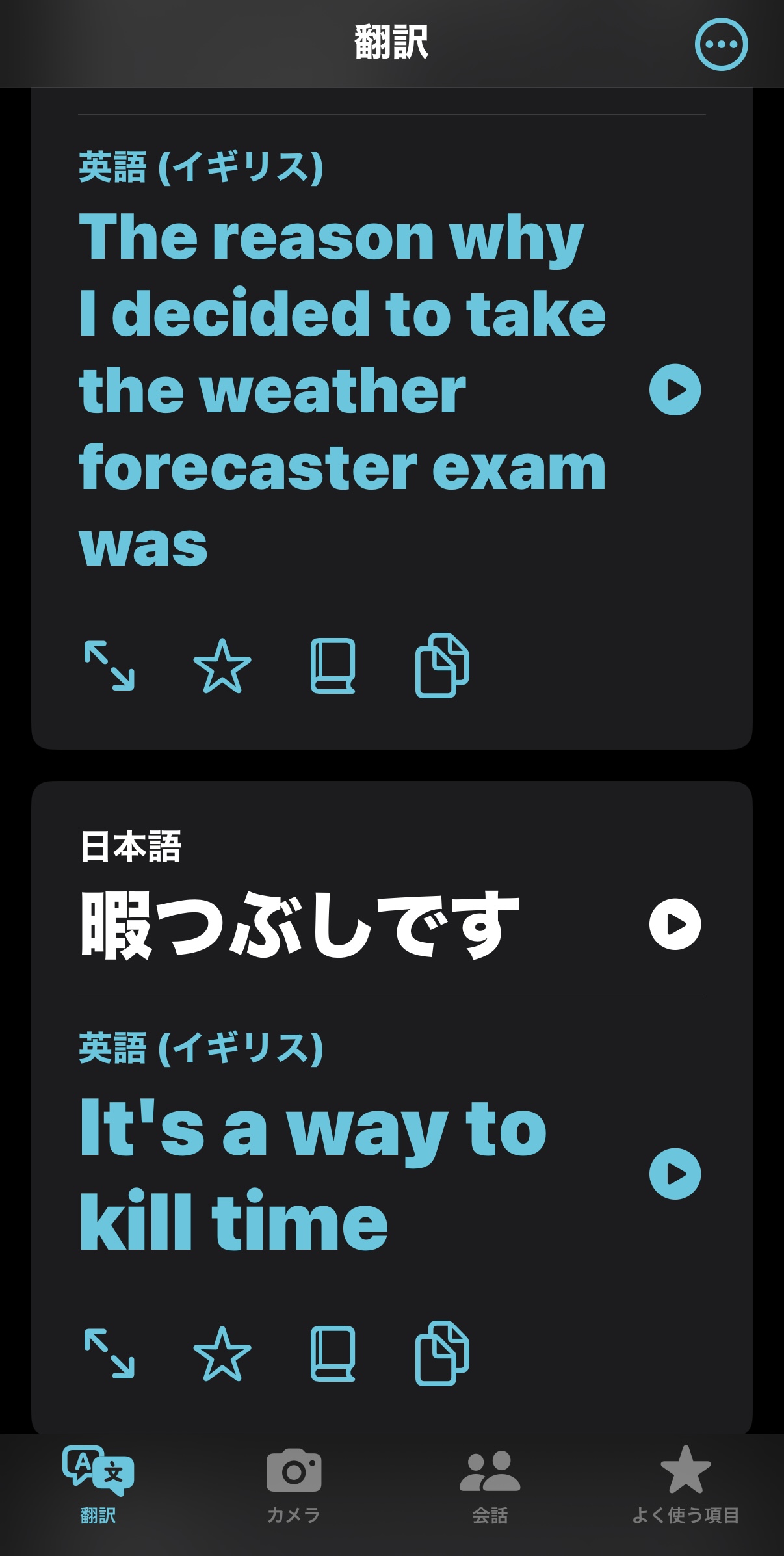Expand kill time translation to full screen
This screenshot has height=1556, width=784.
(x=109, y=1354)
